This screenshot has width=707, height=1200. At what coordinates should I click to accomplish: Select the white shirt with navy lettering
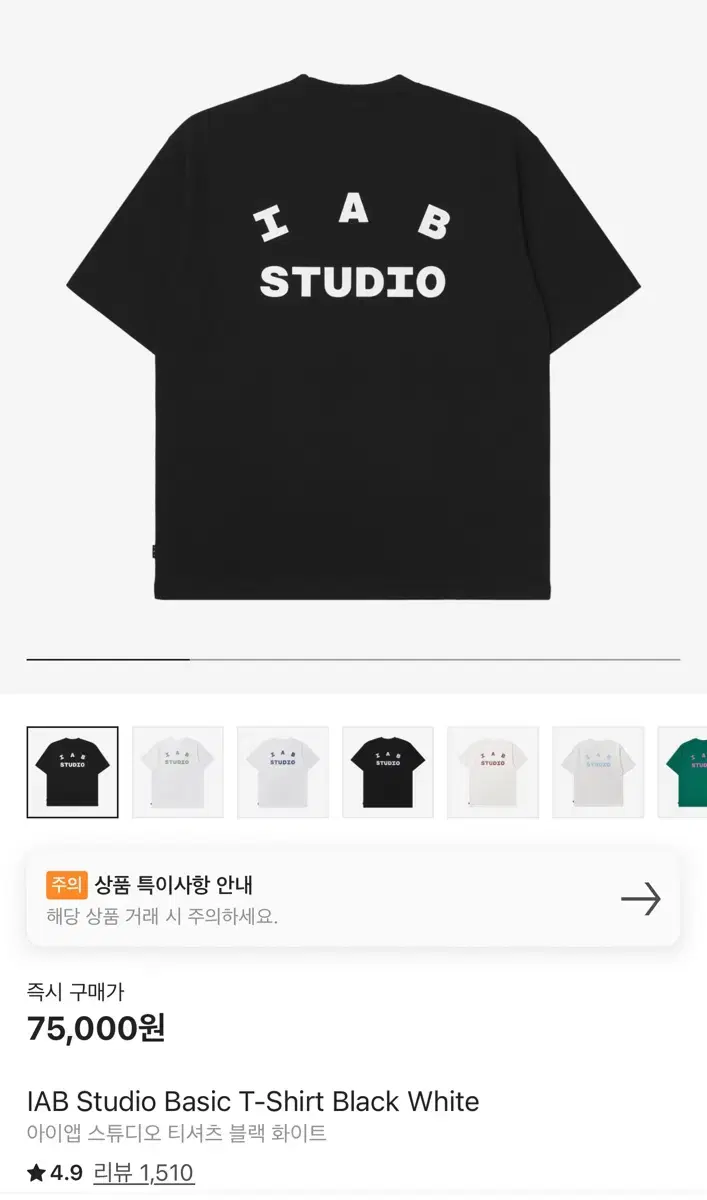[283, 772]
